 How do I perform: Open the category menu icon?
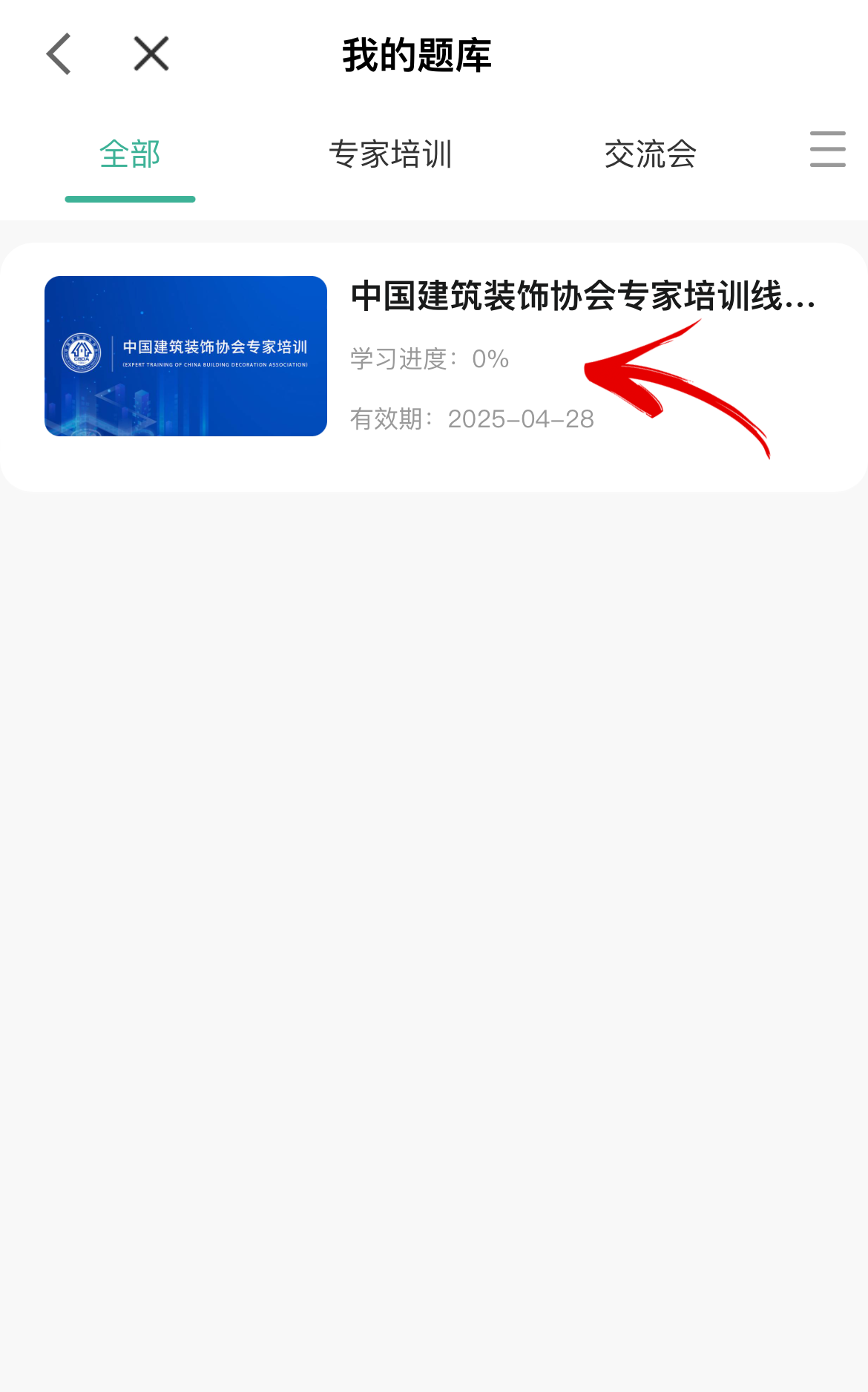click(827, 149)
